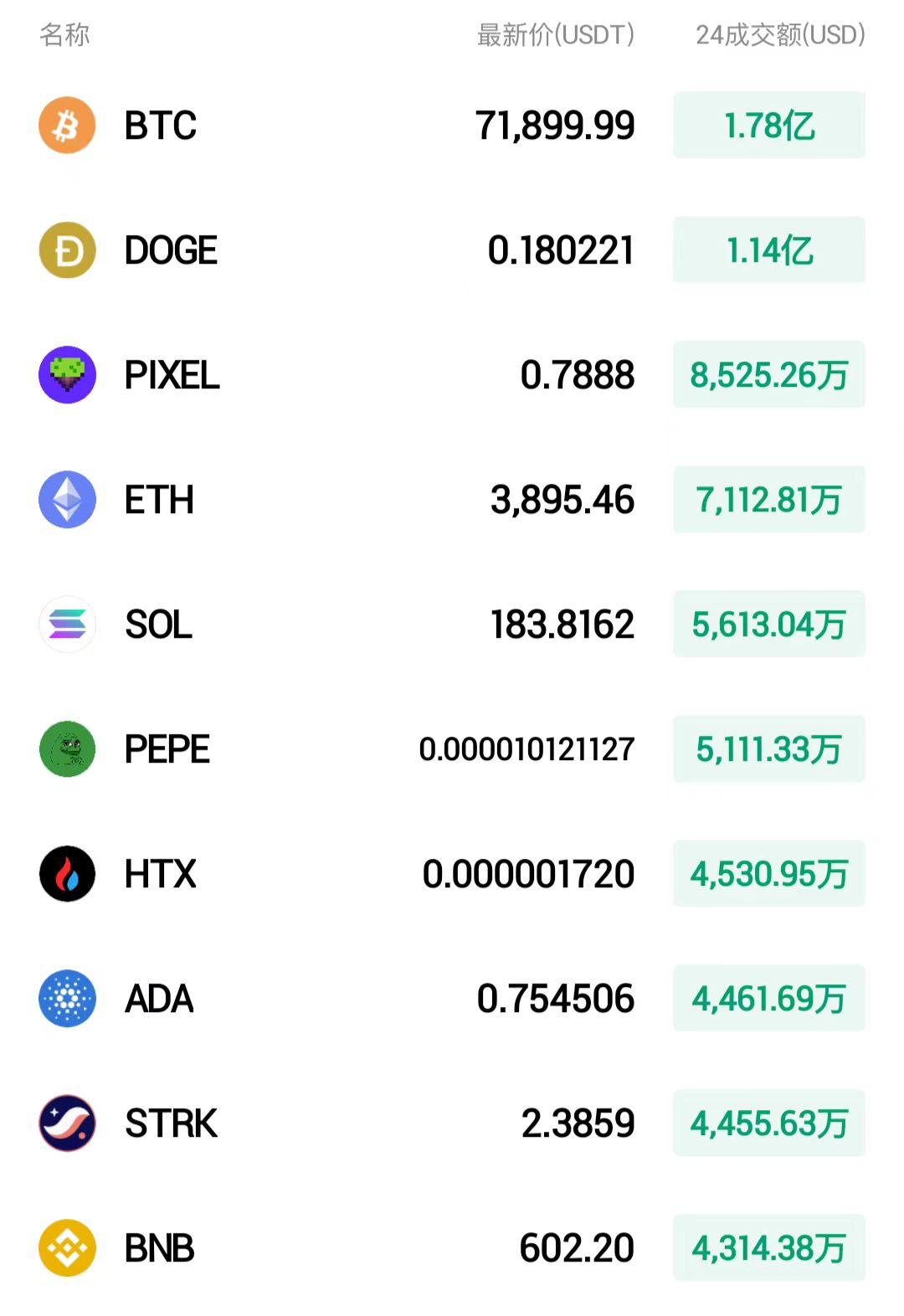View PIXEL coin details
This screenshot has height=1316, width=904.
(x=172, y=375)
